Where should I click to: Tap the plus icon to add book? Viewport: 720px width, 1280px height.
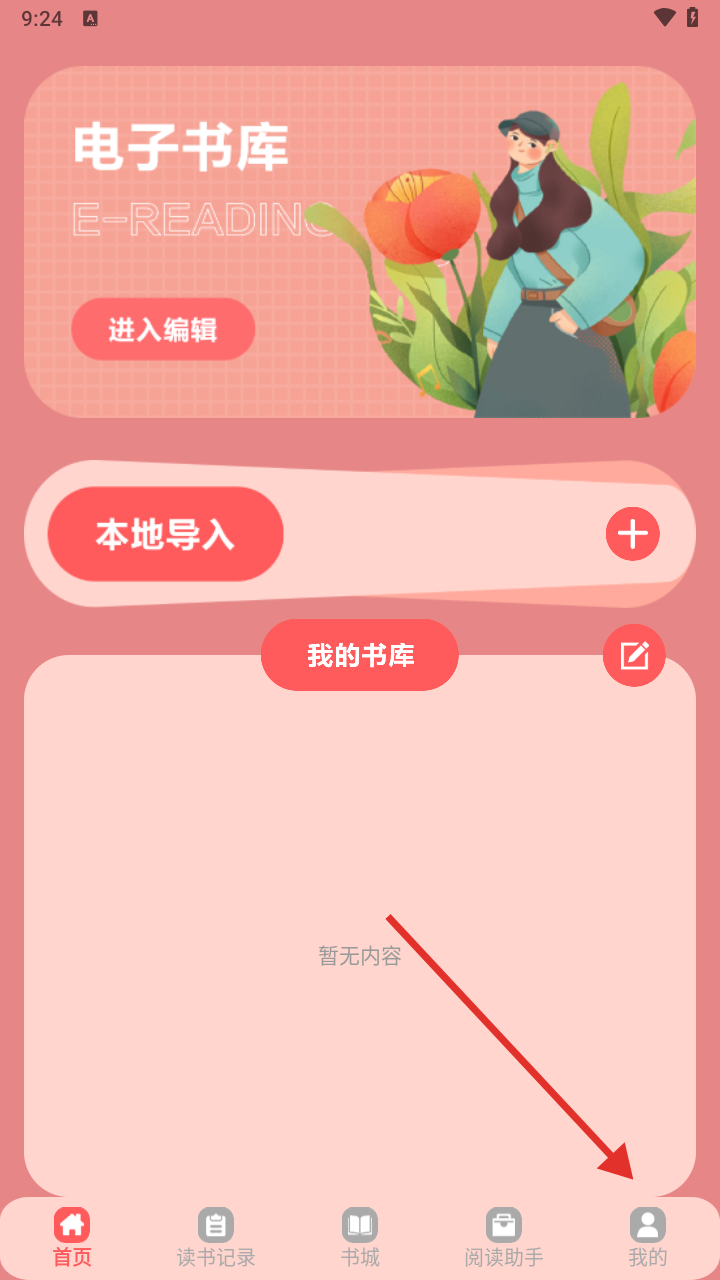pyautogui.click(x=632, y=534)
